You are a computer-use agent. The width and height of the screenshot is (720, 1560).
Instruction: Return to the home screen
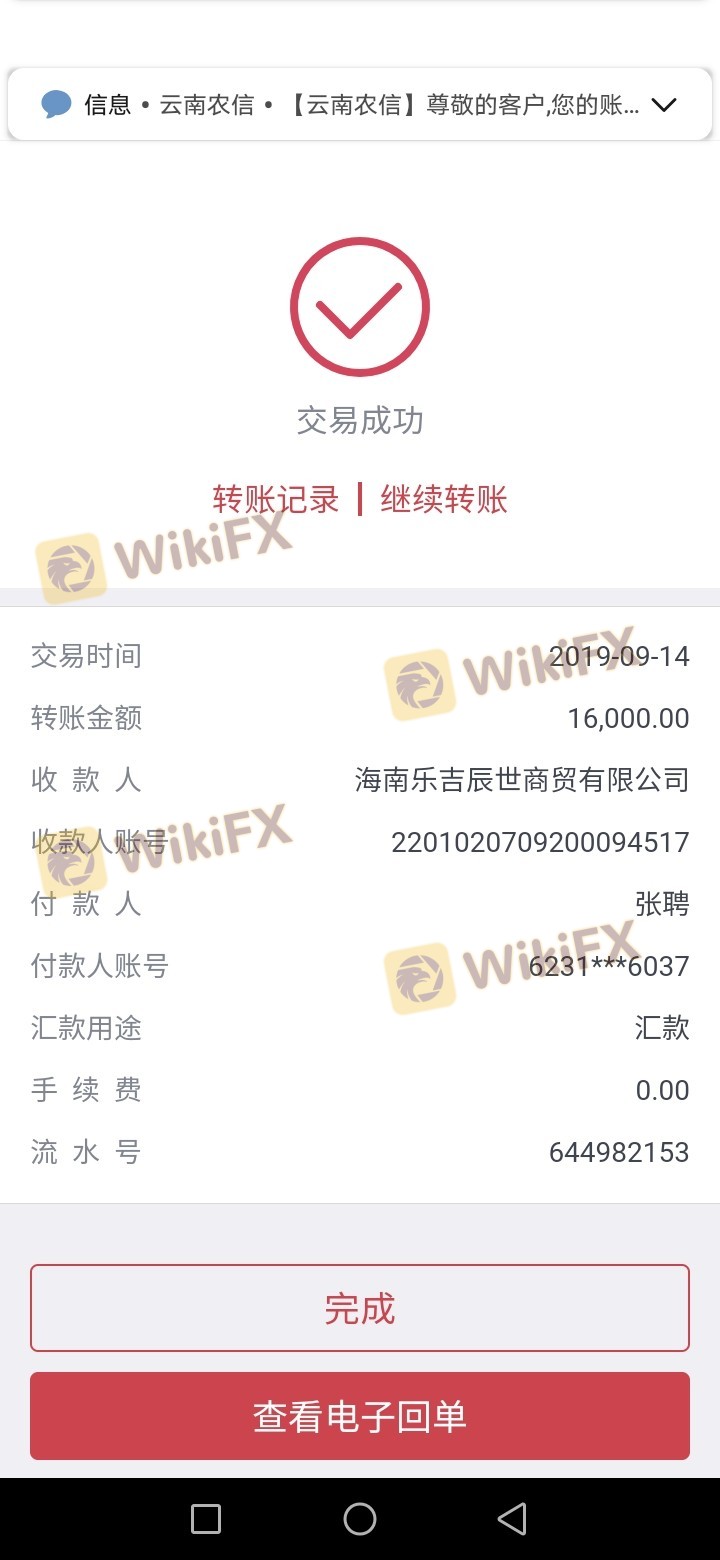point(360,1519)
